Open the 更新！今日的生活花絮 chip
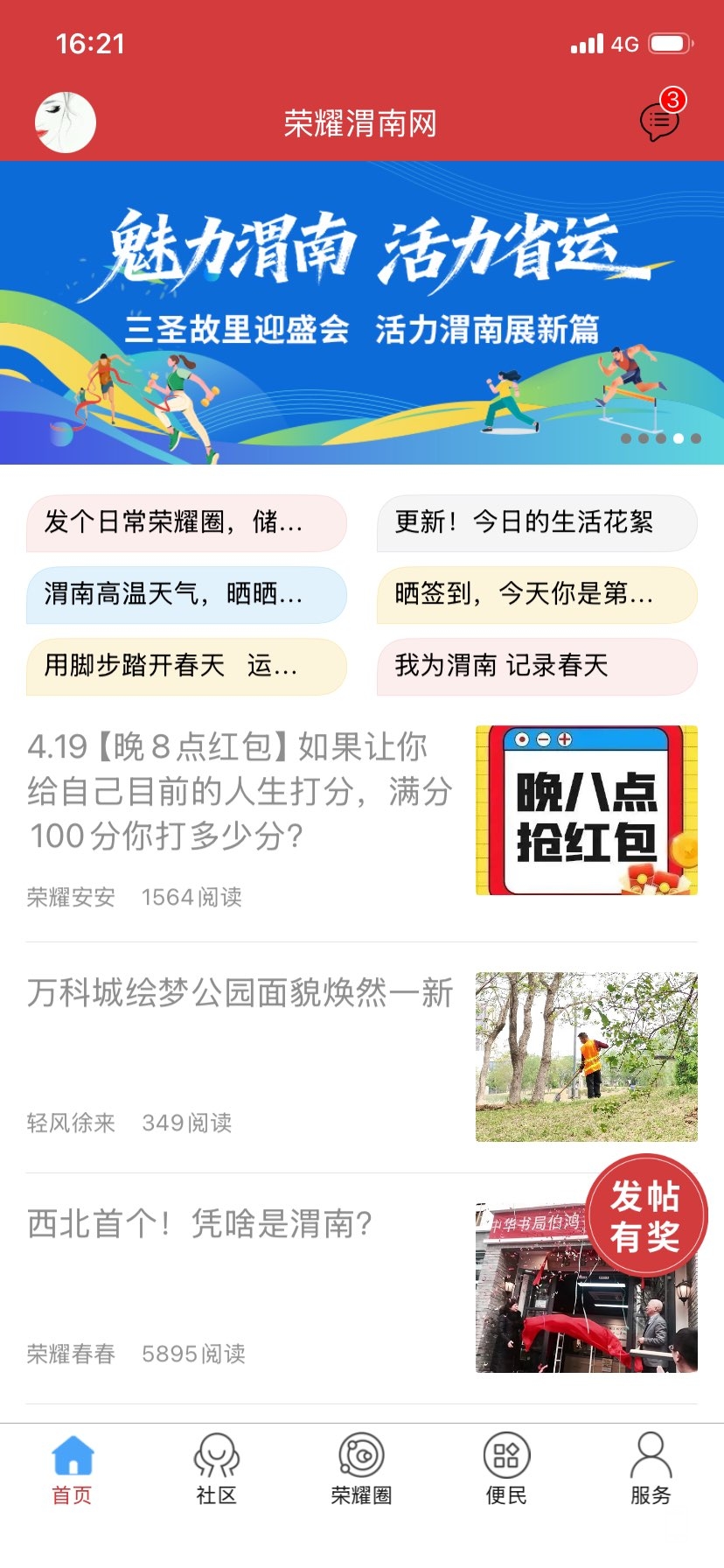The width and height of the screenshot is (724, 1568). point(537,523)
